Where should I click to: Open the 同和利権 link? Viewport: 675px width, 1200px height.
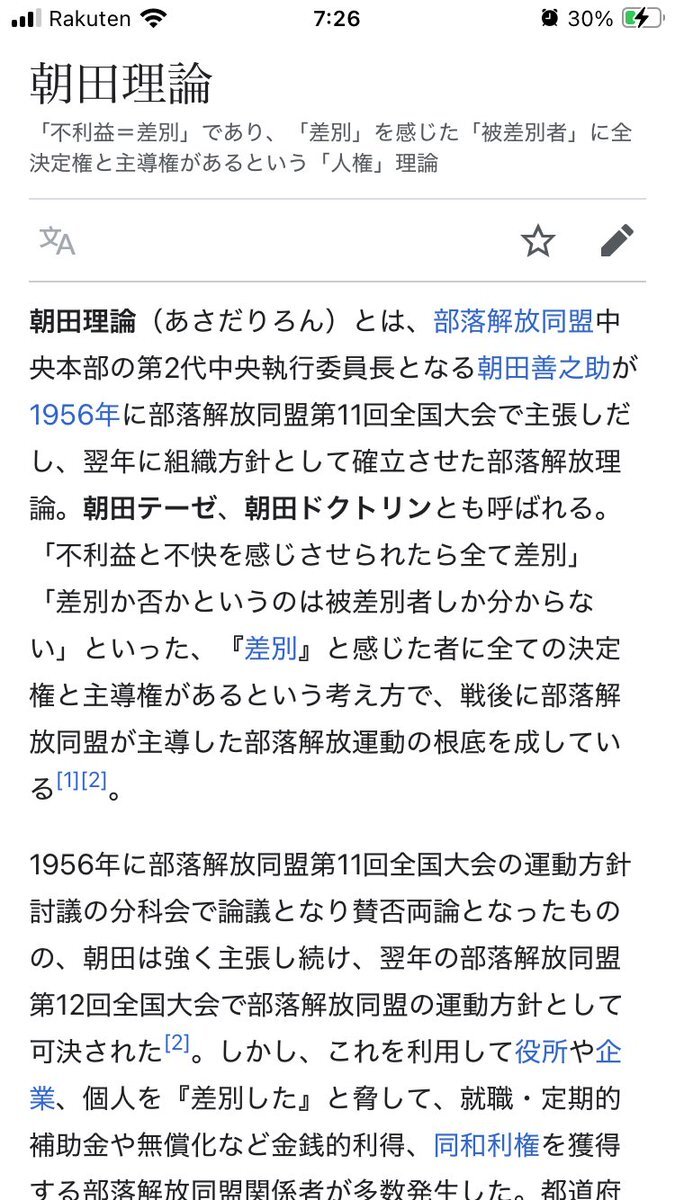[486, 1145]
